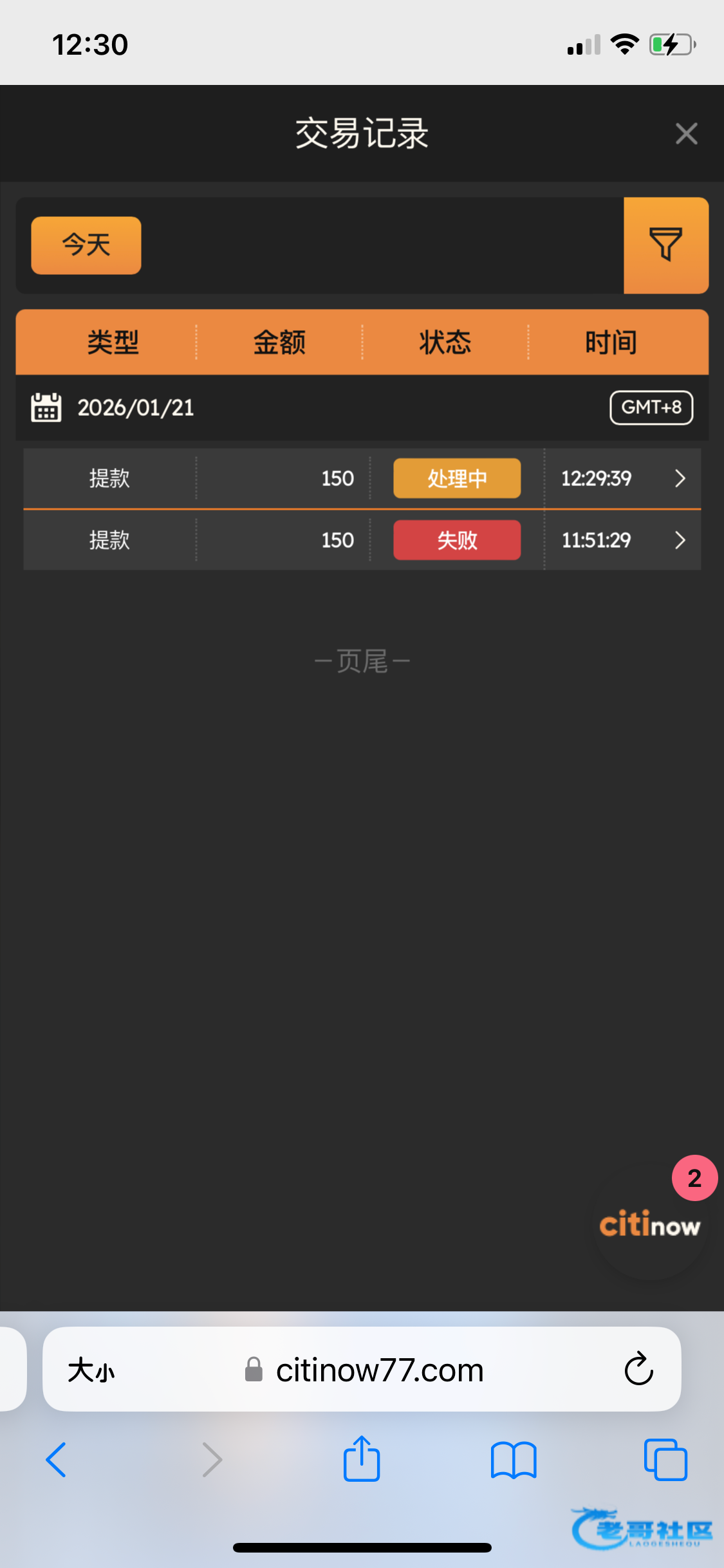Open the 大小 text size menu

pyautogui.click(x=91, y=1370)
